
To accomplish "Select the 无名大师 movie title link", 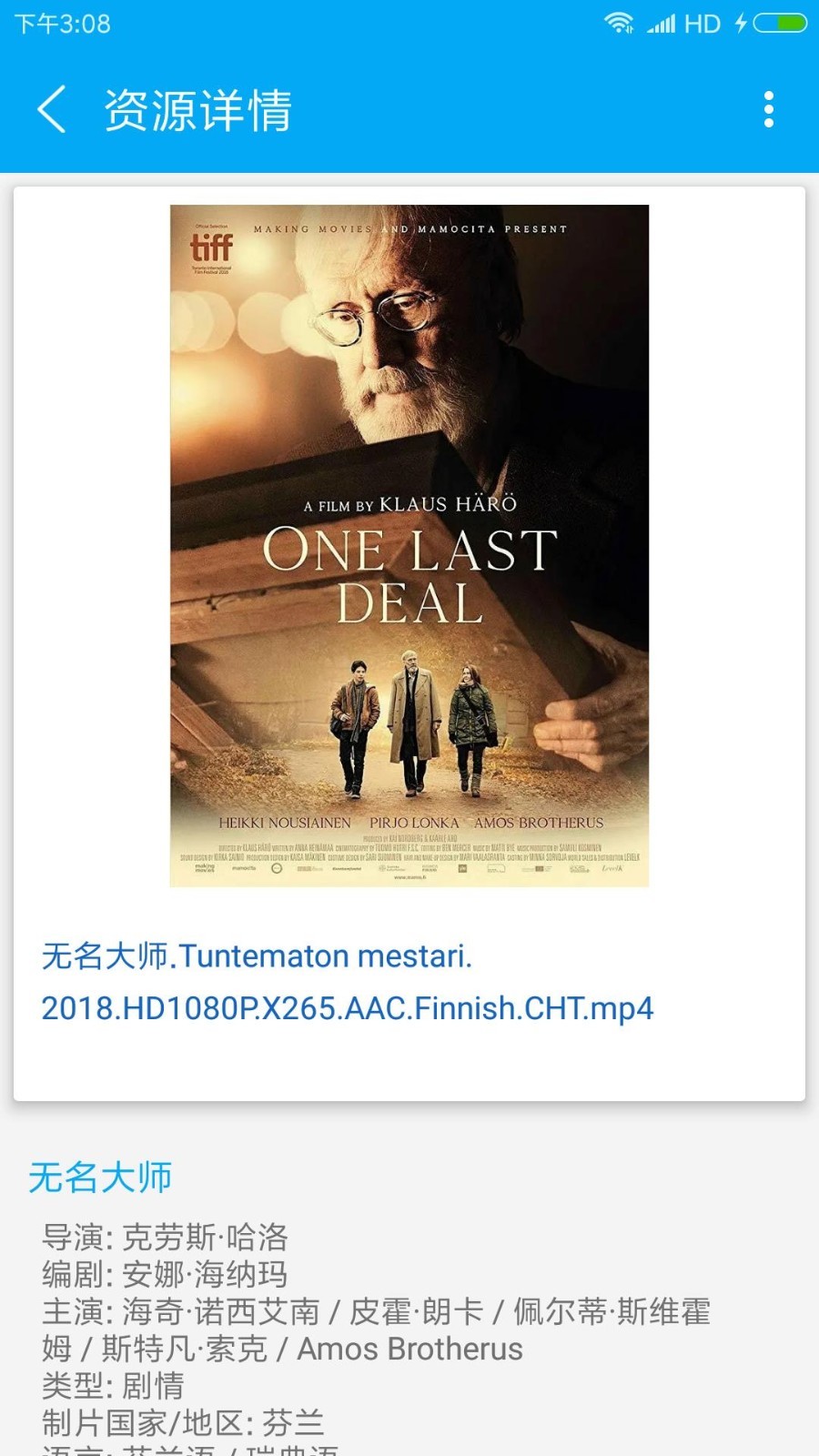I will pos(102,1178).
